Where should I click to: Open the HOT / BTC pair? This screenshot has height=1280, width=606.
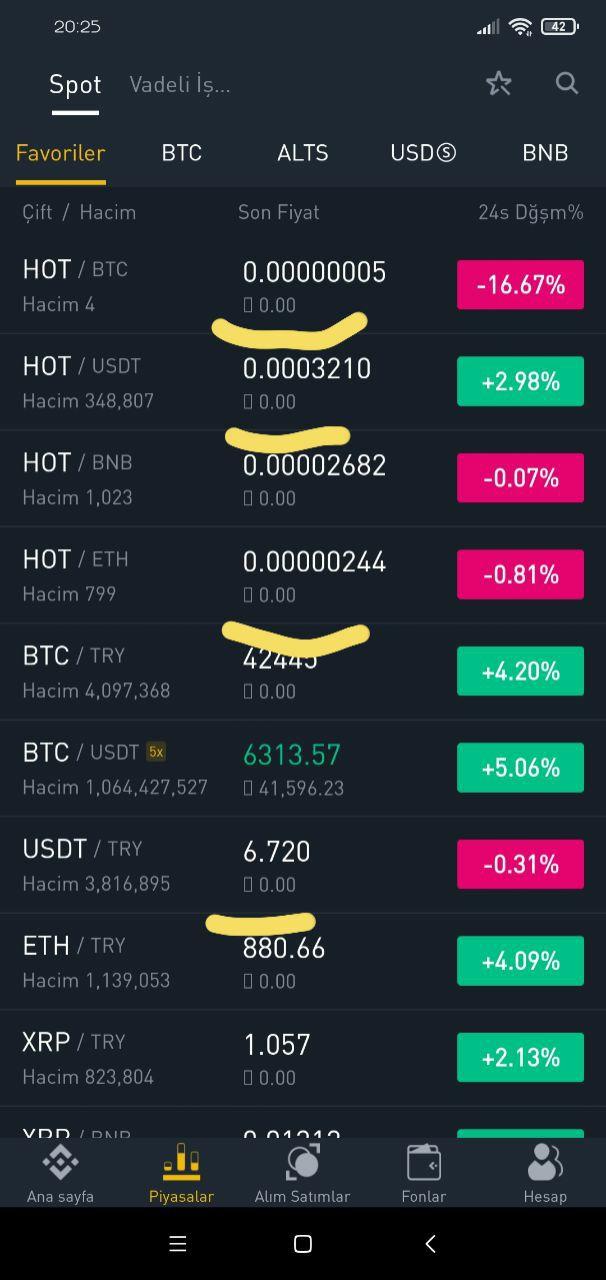pos(303,285)
